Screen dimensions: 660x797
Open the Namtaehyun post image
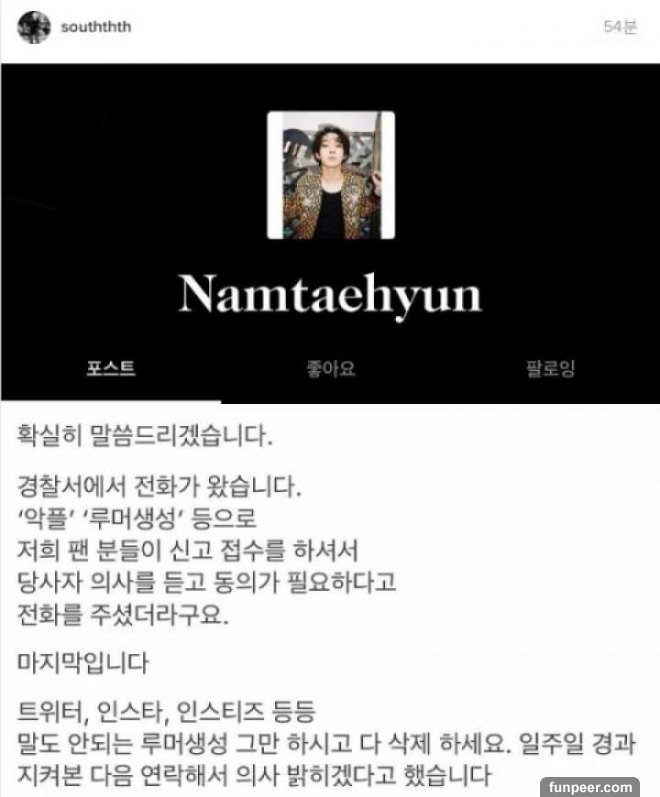point(330,176)
